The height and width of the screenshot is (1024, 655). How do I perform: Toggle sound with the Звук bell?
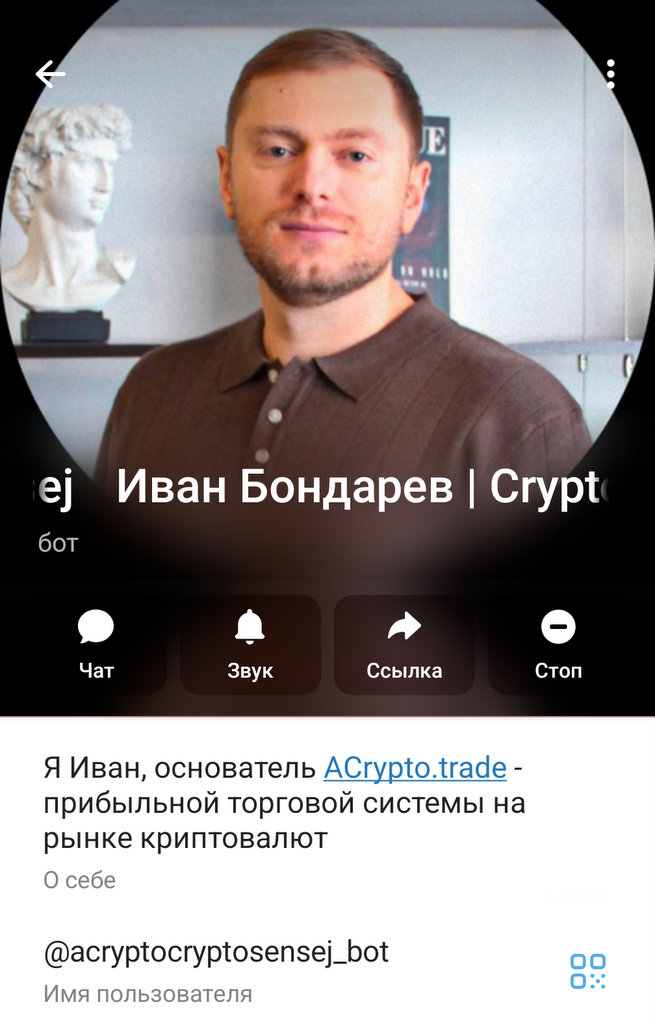pyautogui.click(x=250, y=645)
